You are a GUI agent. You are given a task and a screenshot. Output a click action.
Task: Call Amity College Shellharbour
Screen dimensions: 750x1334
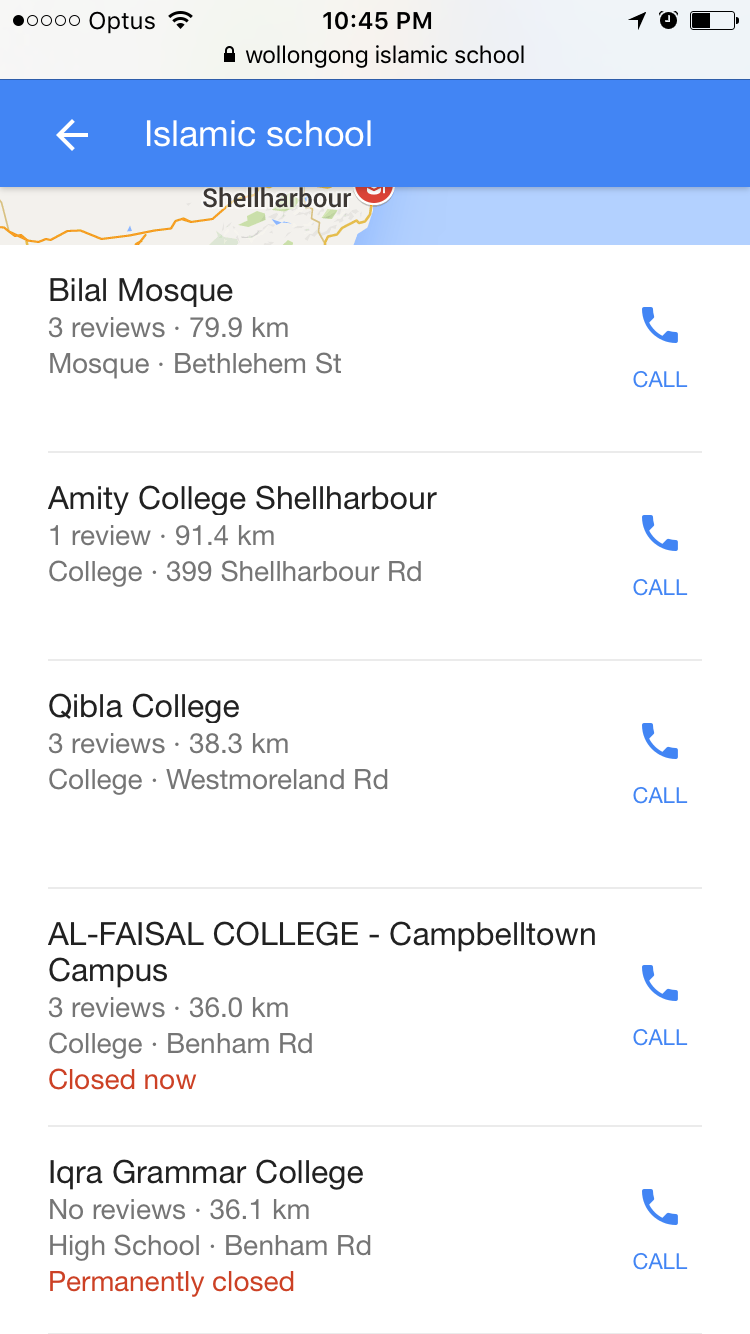click(x=660, y=554)
